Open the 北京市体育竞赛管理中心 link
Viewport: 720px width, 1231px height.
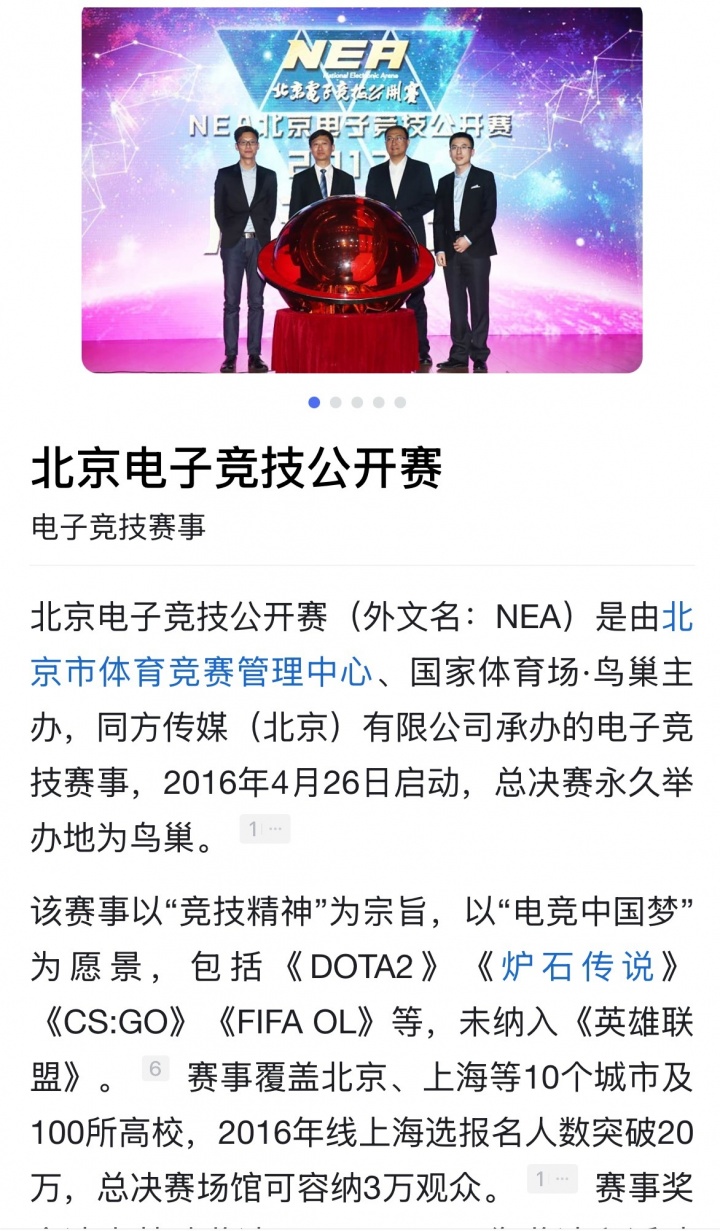tap(200, 672)
